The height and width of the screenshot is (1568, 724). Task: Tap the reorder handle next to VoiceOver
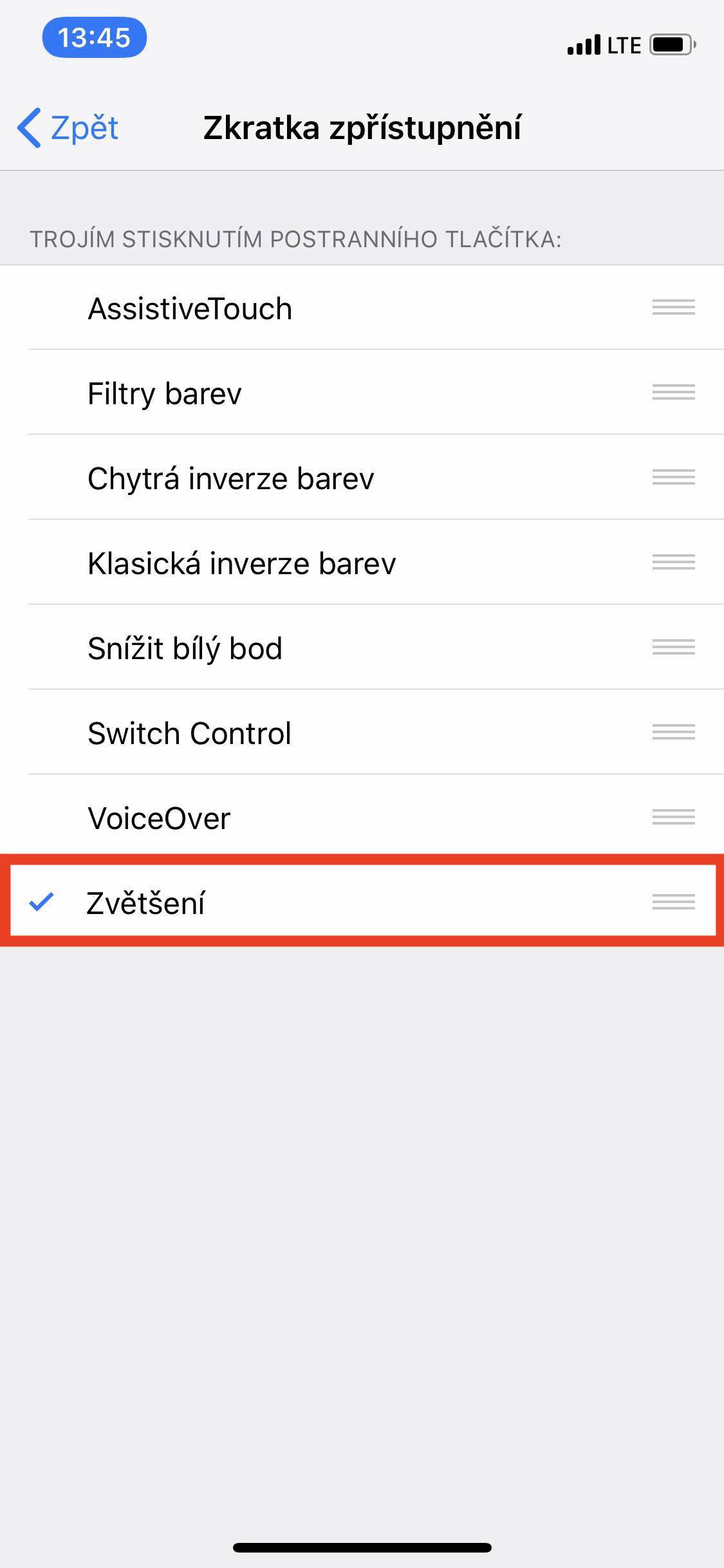click(673, 817)
